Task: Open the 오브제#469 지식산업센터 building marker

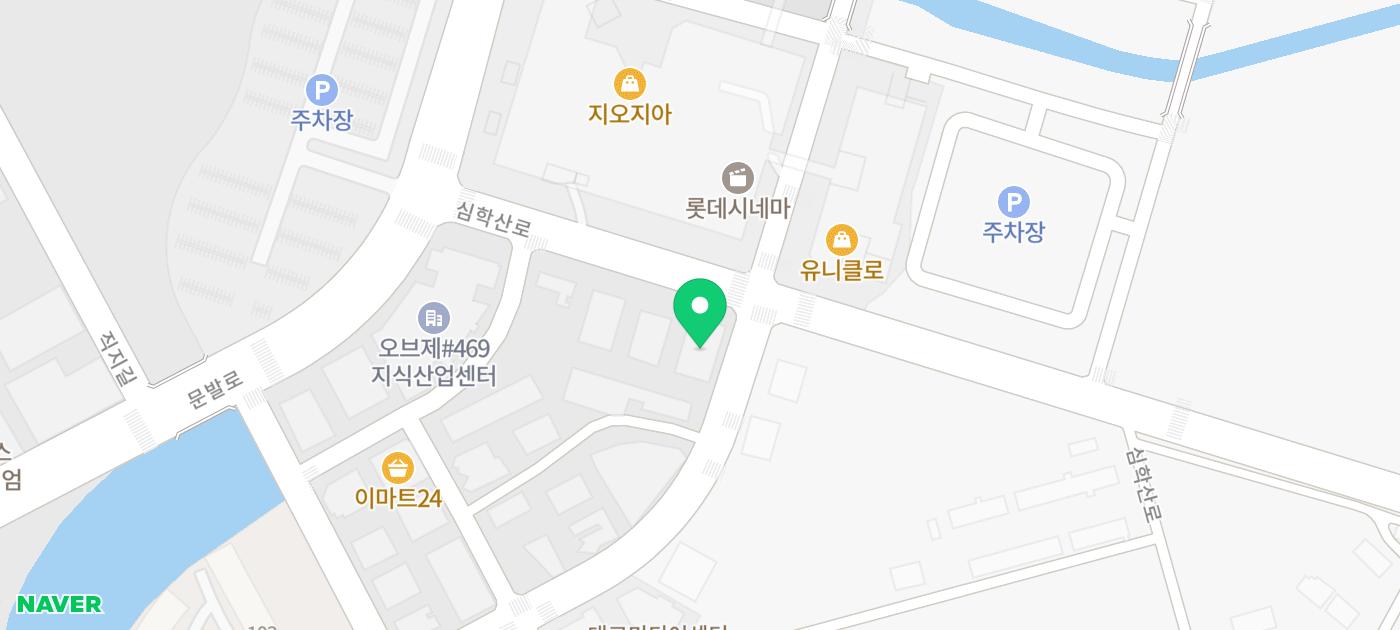Action: 433,318
